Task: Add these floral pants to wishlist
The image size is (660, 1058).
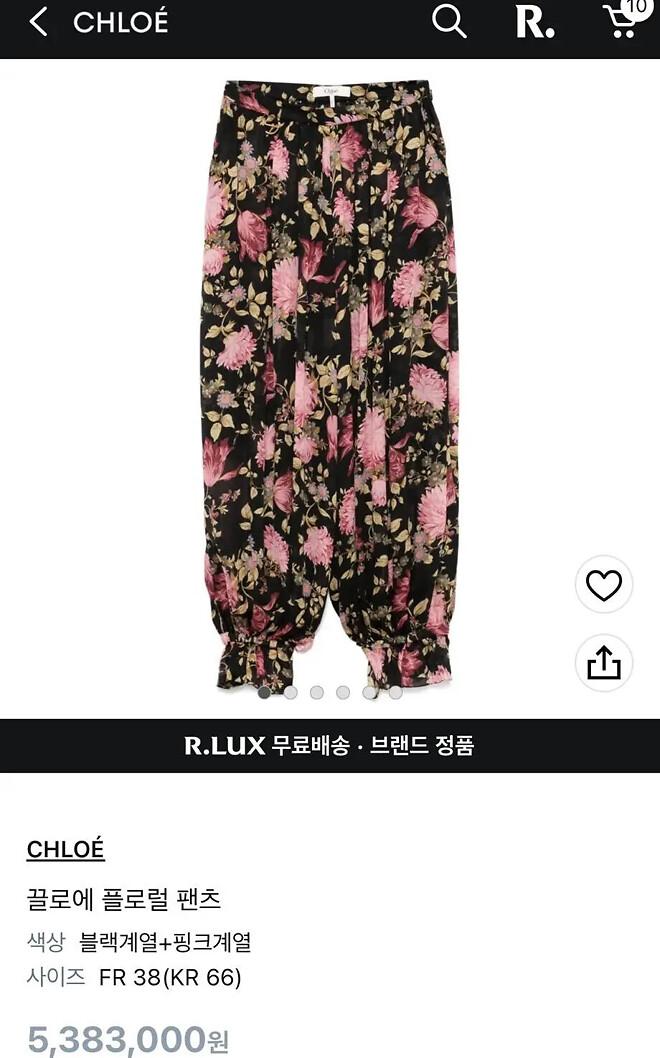Action: pos(604,585)
